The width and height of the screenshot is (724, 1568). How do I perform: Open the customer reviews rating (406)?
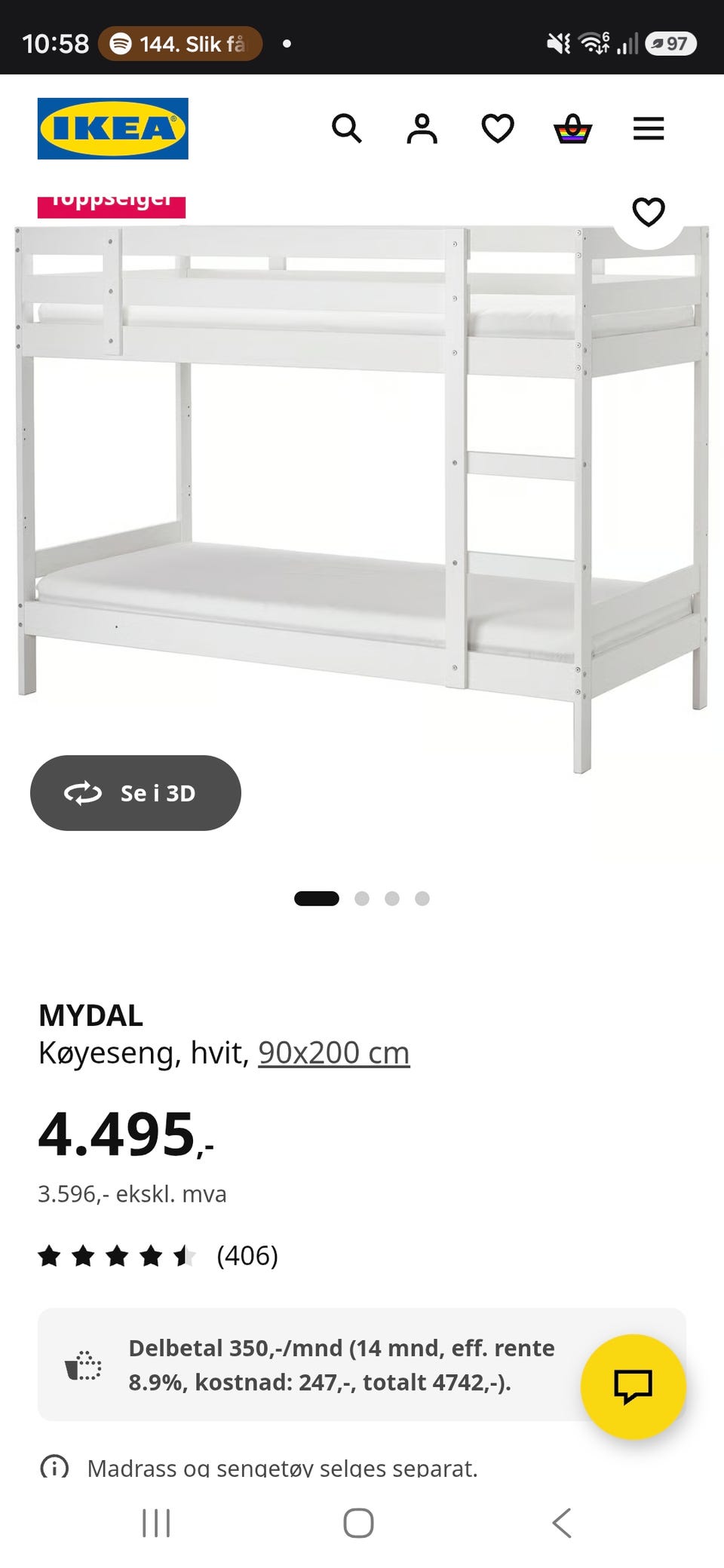[158, 1256]
